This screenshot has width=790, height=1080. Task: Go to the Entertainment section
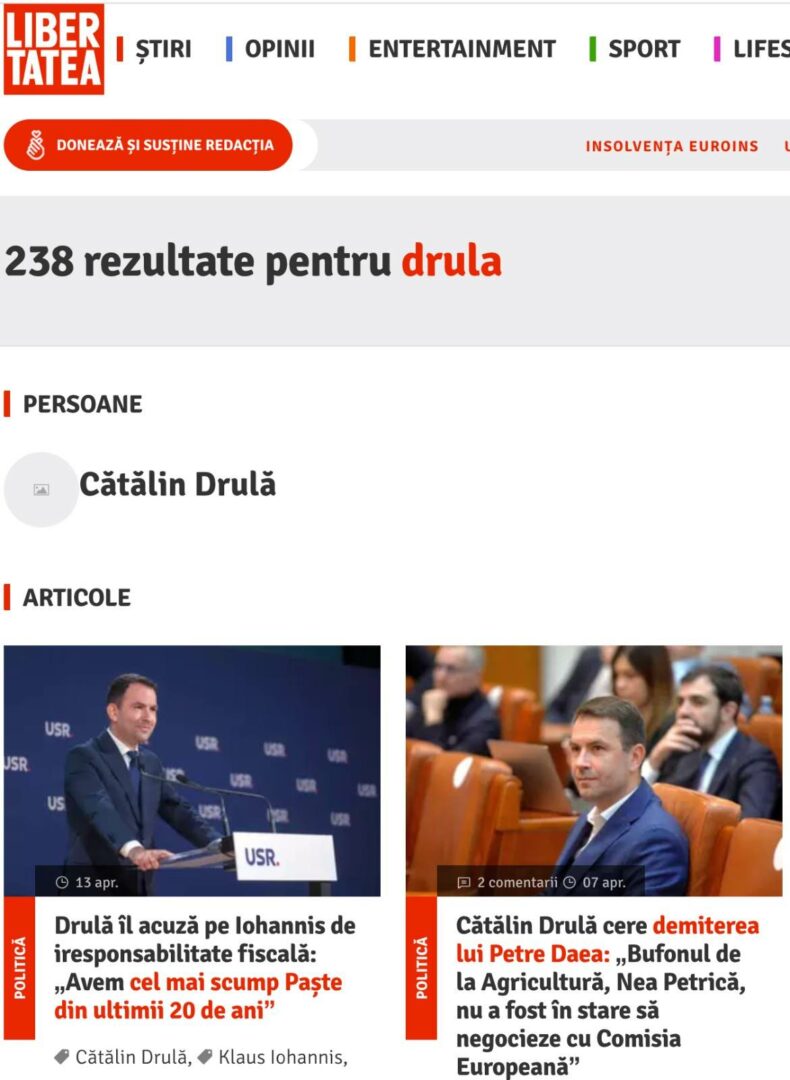point(461,49)
